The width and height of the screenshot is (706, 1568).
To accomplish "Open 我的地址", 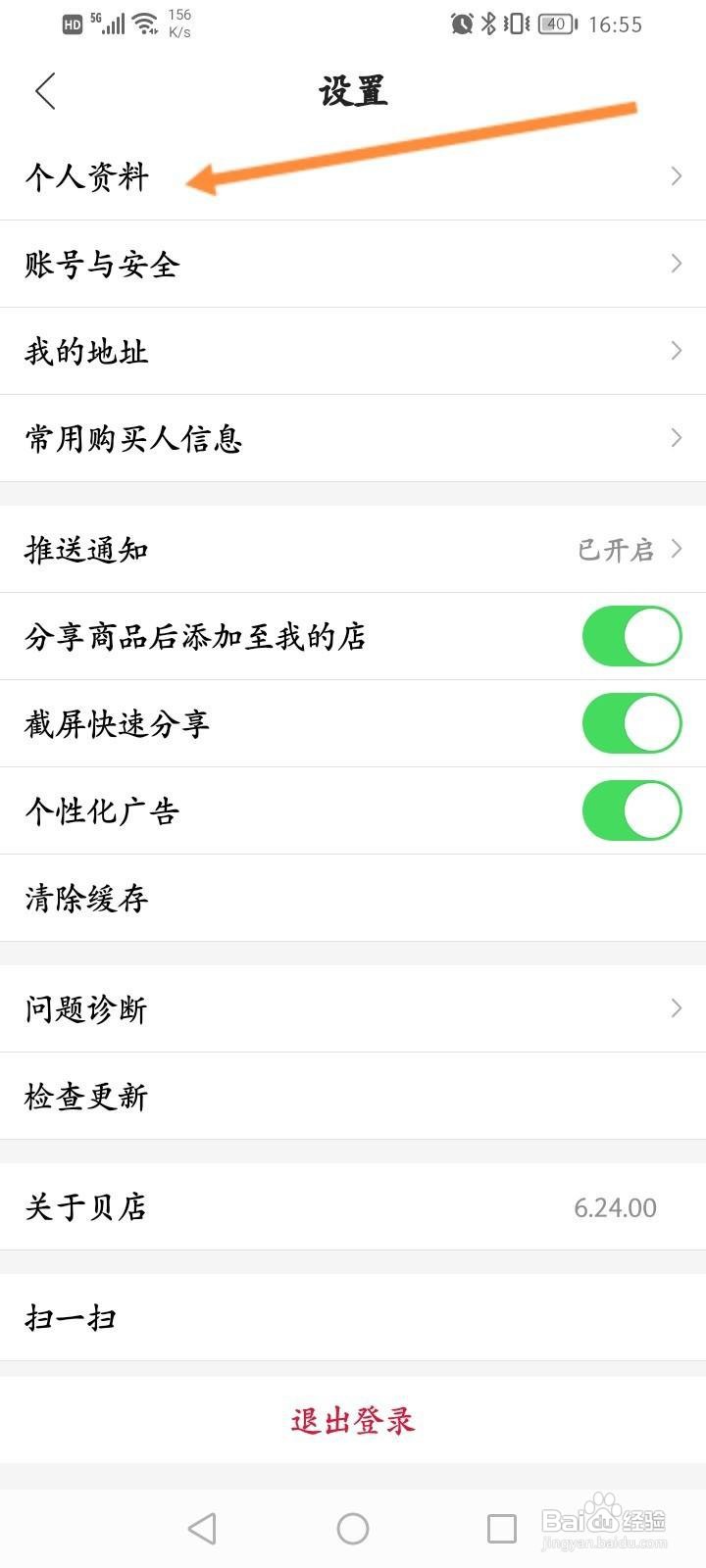I will click(x=353, y=351).
